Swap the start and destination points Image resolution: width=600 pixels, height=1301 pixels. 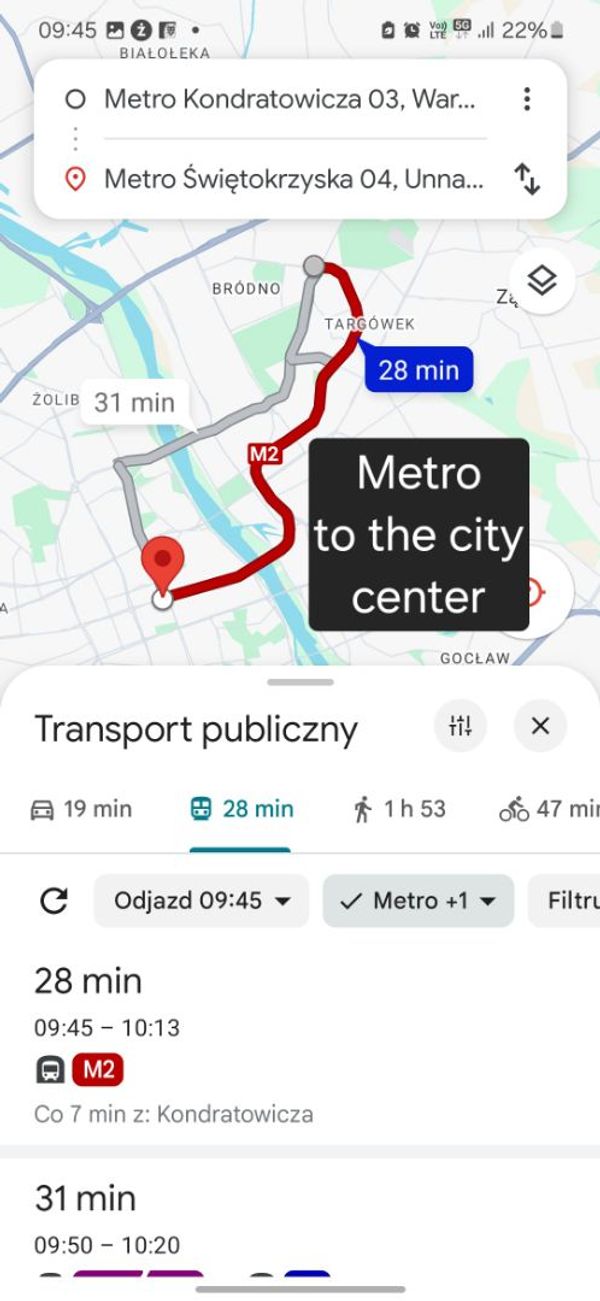coord(526,180)
